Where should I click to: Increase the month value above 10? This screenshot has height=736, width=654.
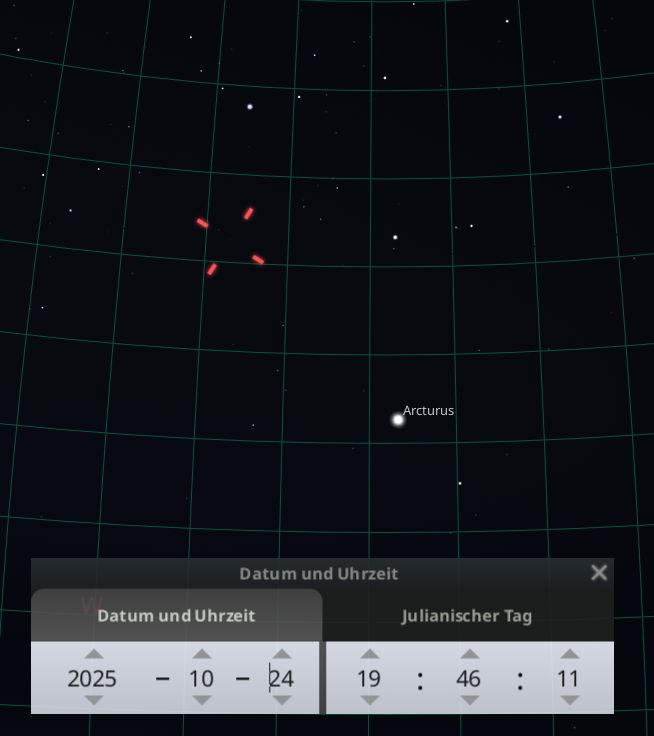pyautogui.click(x=202, y=654)
